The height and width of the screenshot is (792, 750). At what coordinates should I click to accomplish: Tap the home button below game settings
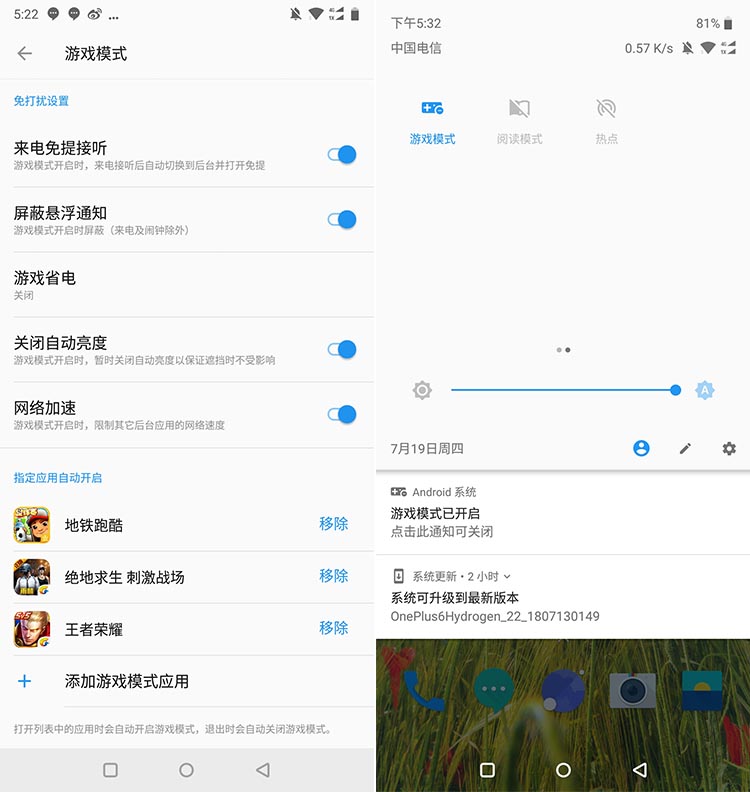186,770
